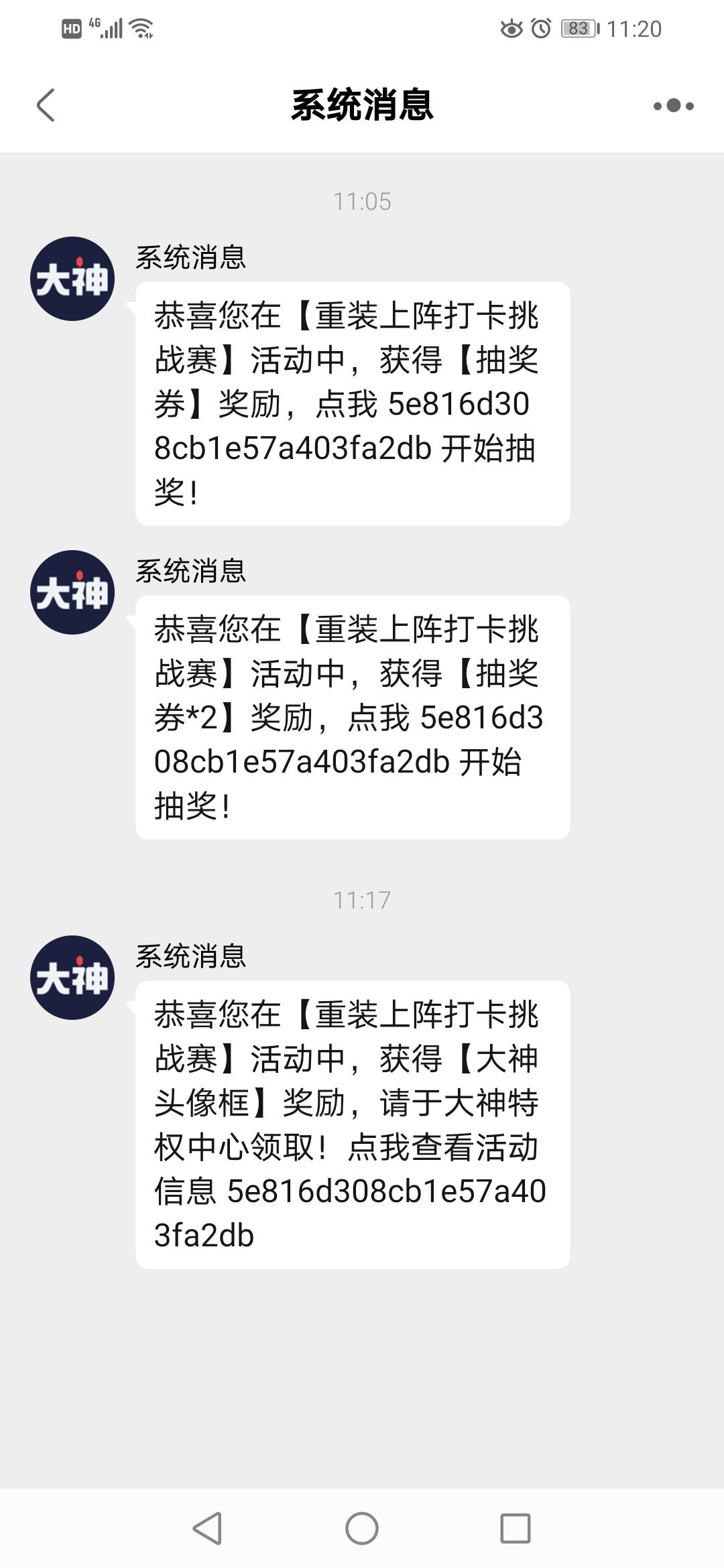Open the recent apps overview

click(x=516, y=1529)
